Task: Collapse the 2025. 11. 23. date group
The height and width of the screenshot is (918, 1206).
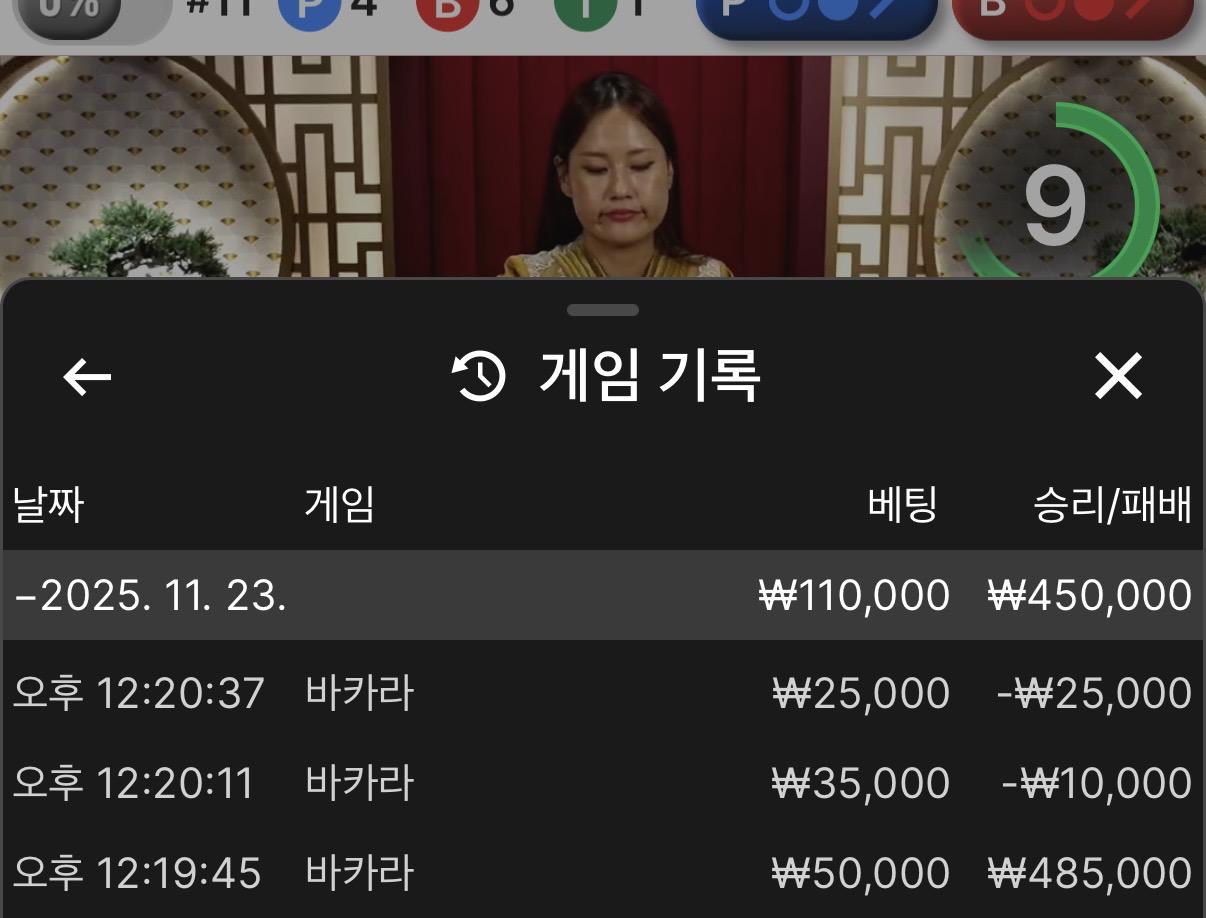Action: (x=150, y=596)
